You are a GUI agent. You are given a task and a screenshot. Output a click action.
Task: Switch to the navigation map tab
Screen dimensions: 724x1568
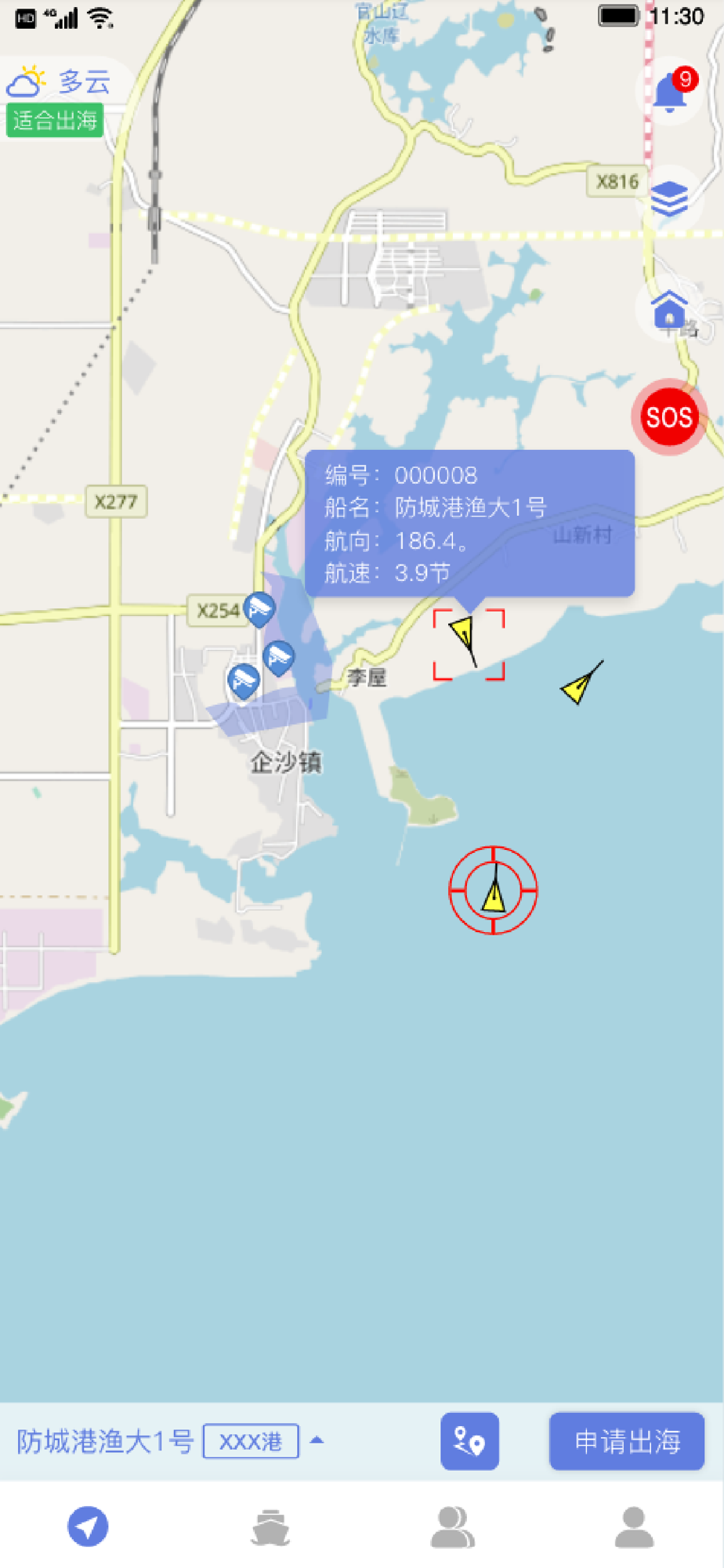[88, 1526]
